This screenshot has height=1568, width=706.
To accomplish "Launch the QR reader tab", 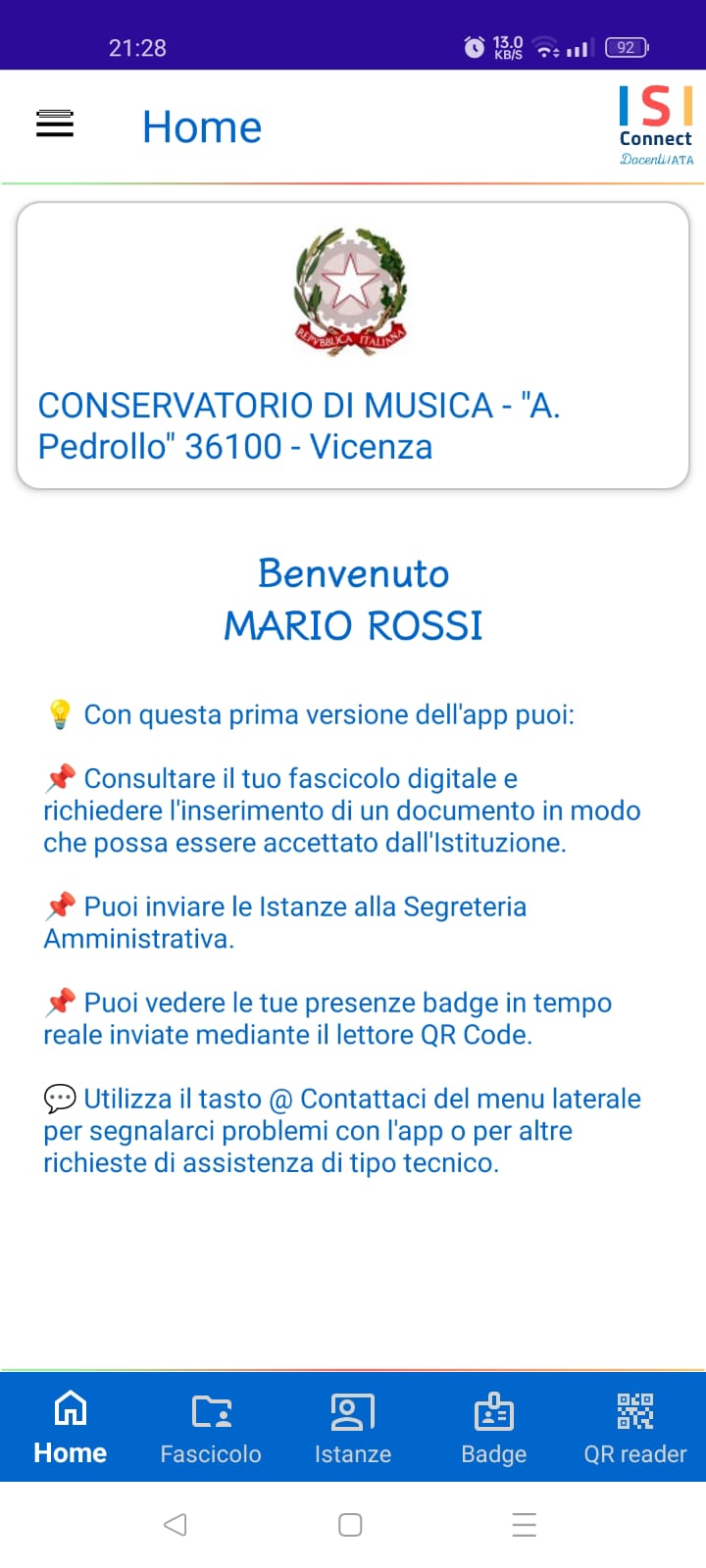I will pyautogui.click(x=635, y=1427).
